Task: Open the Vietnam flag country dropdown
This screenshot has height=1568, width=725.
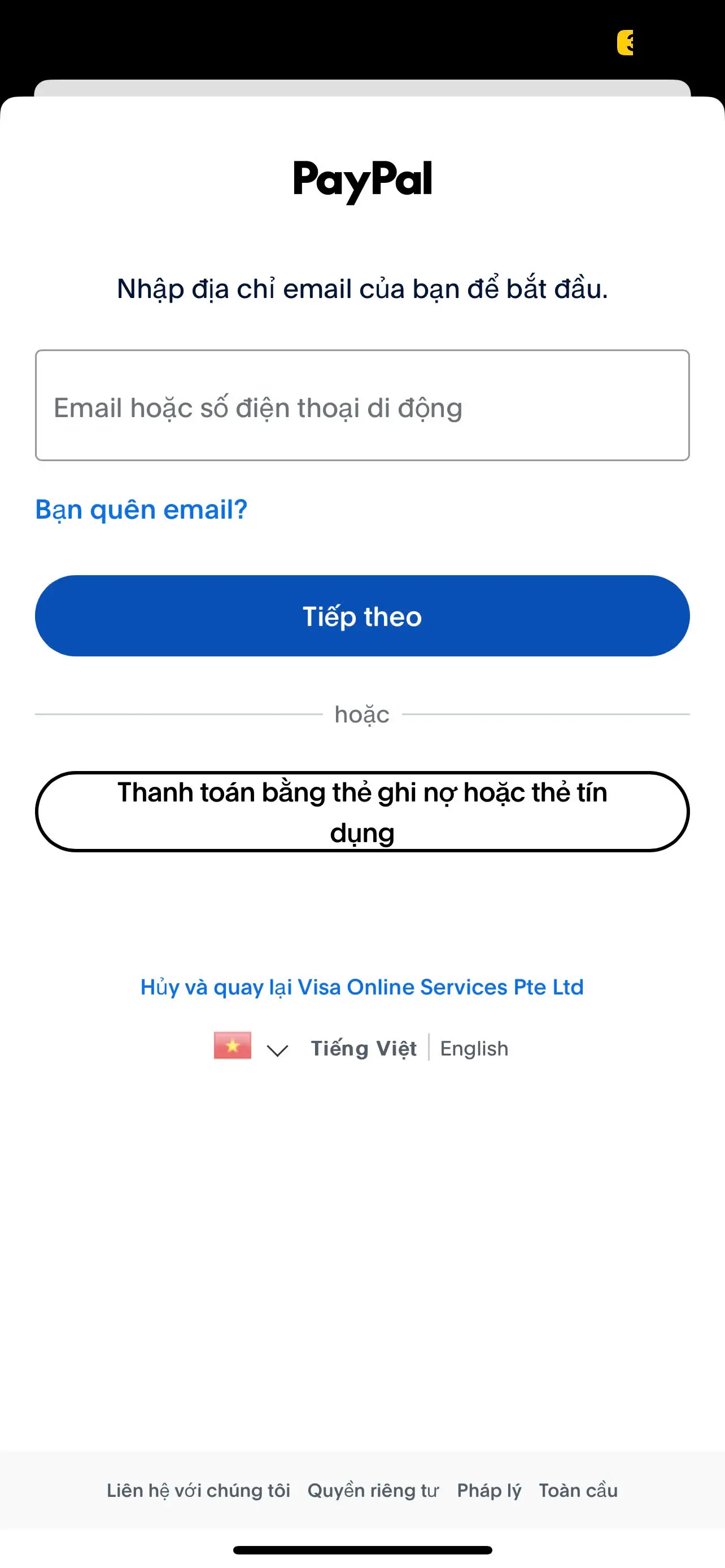Action: [251, 1048]
